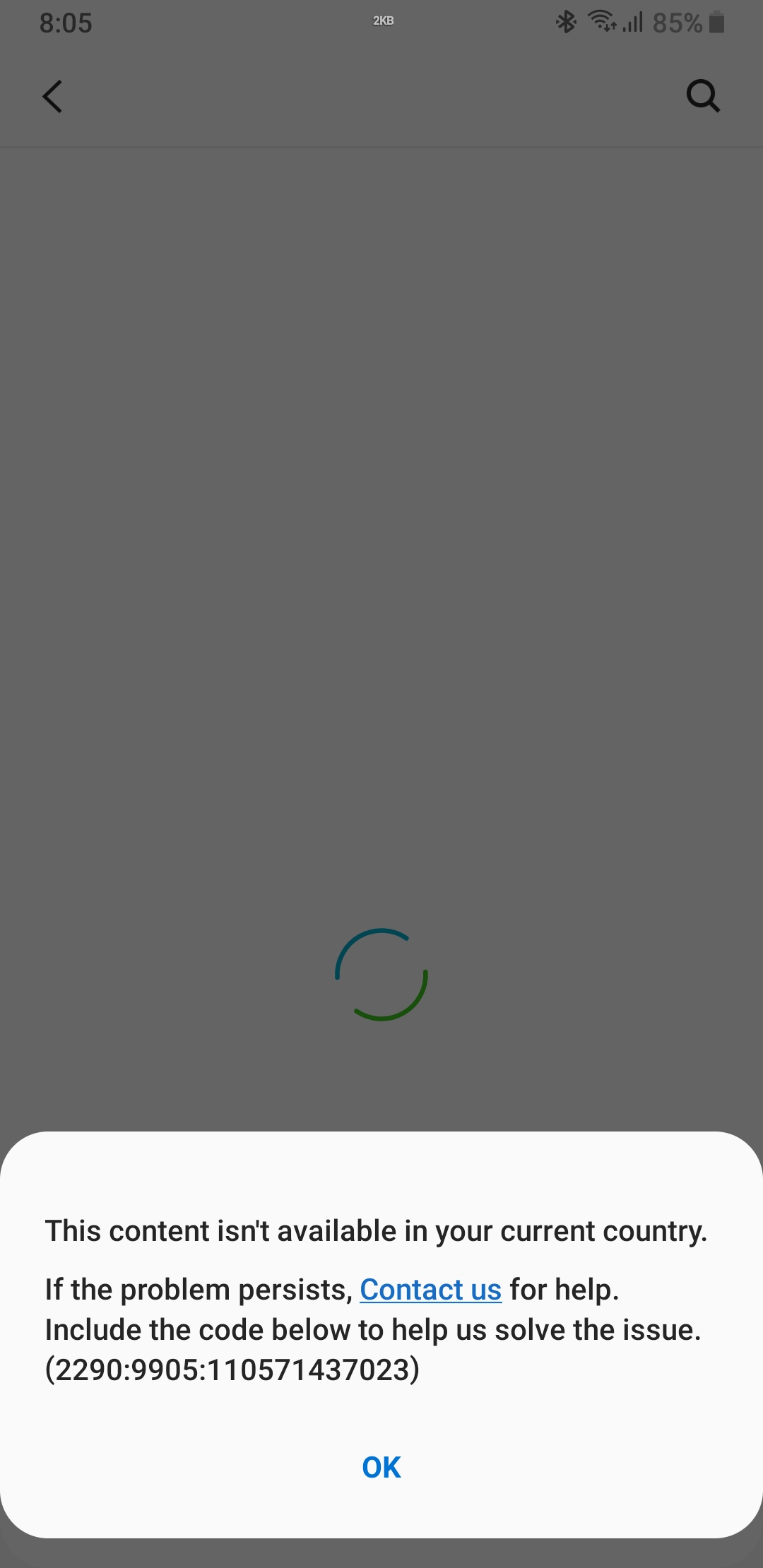Image resolution: width=763 pixels, height=1568 pixels.
Task: Tap OK to dismiss the dialog
Action: [381, 1468]
